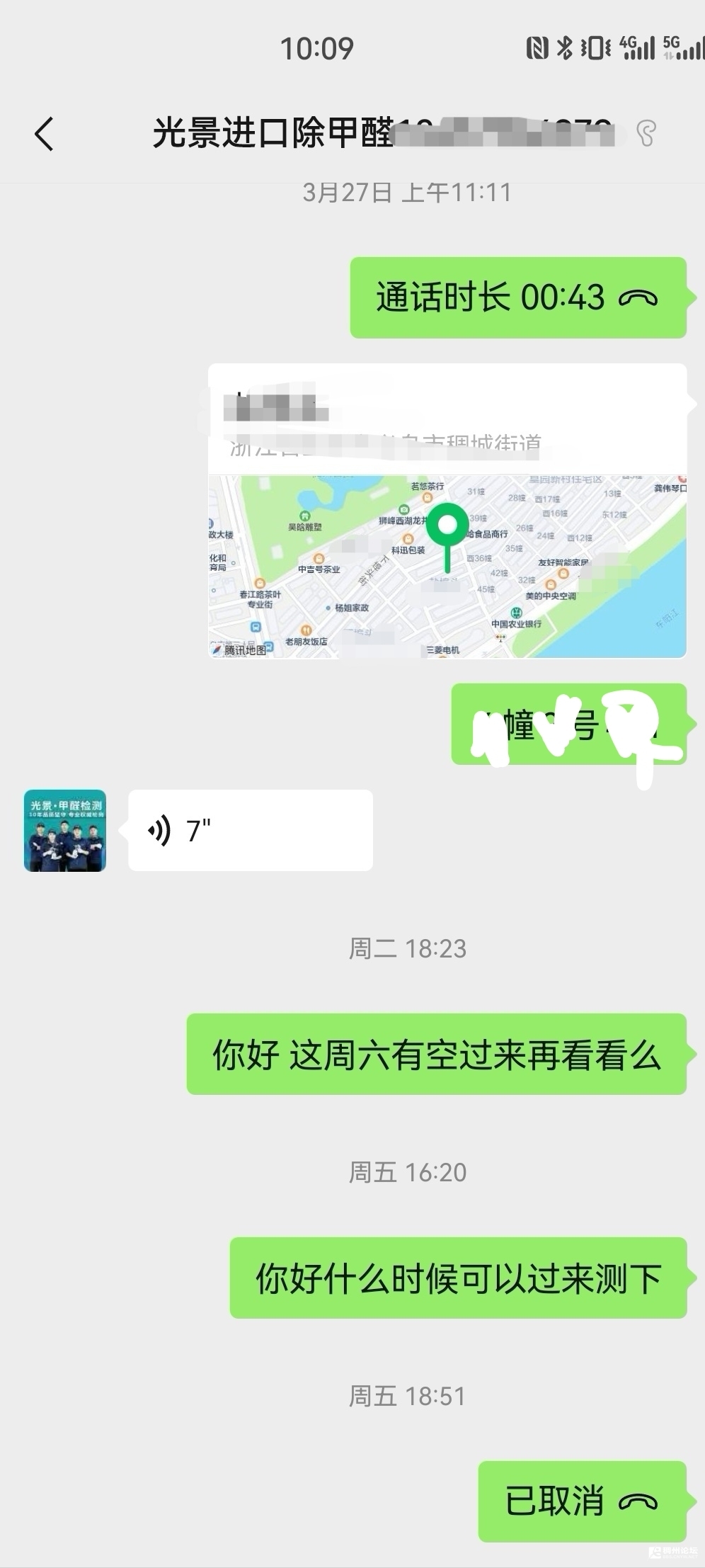Open the contact's profile avatar
Image resolution: width=705 pixels, height=1568 pixels.
[x=65, y=830]
